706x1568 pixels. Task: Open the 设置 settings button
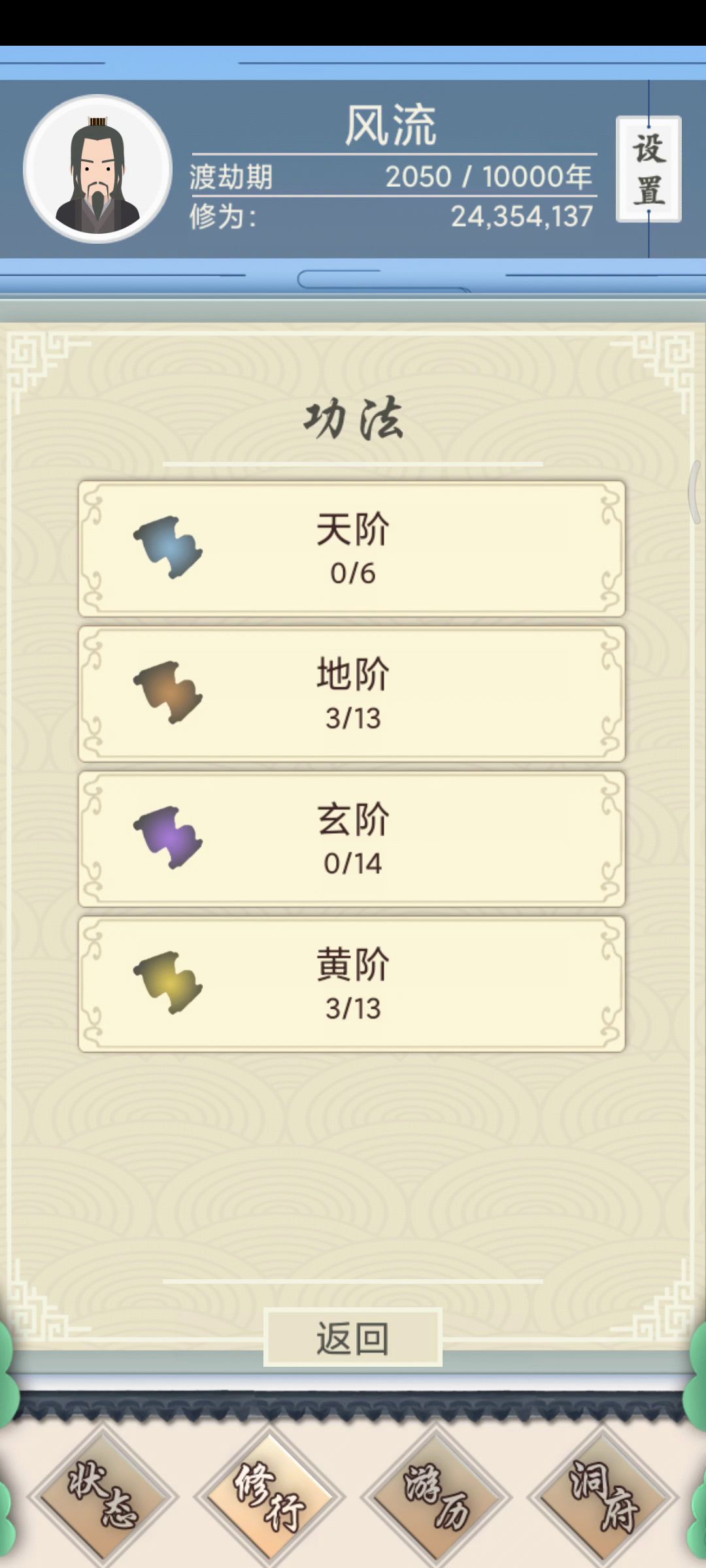pyautogui.click(x=648, y=169)
